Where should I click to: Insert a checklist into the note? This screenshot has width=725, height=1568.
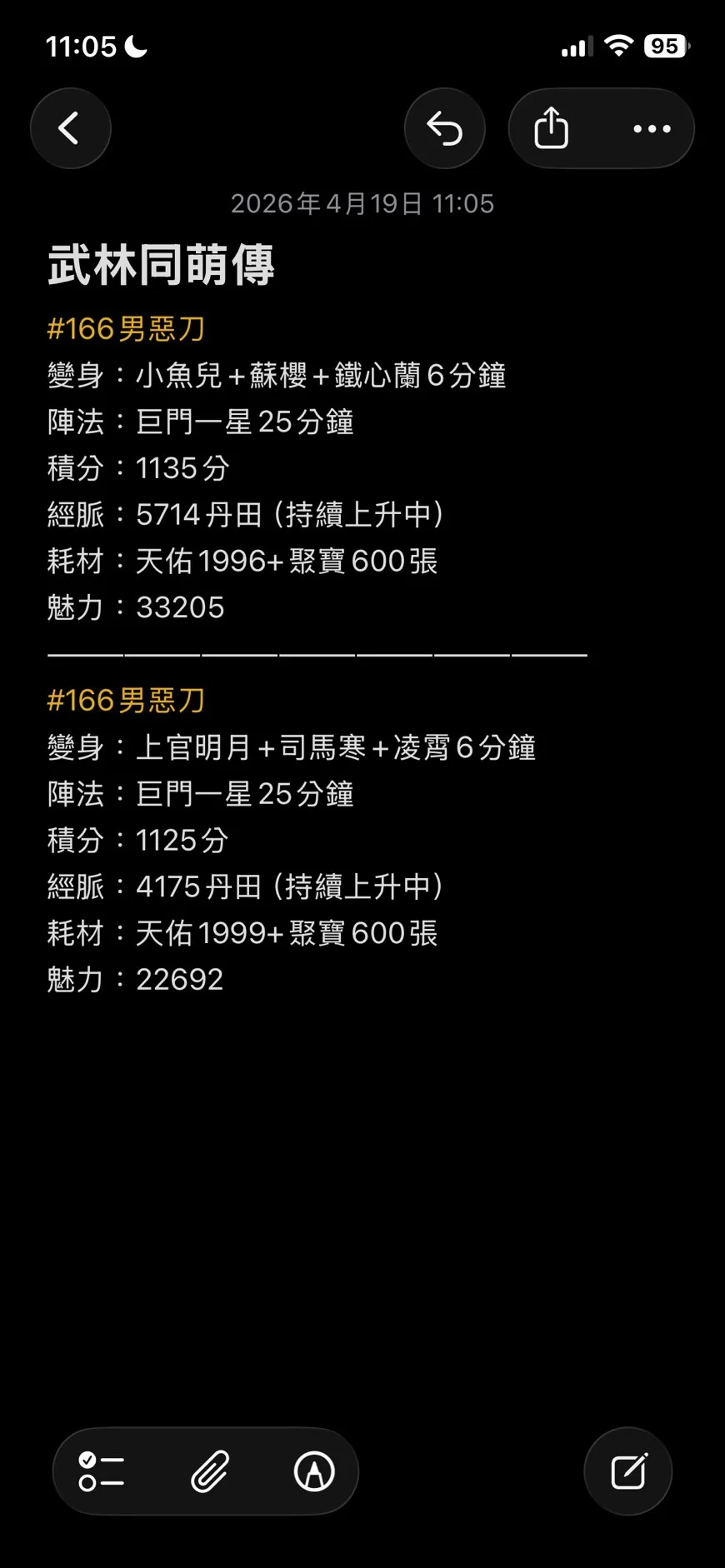coord(100,1471)
